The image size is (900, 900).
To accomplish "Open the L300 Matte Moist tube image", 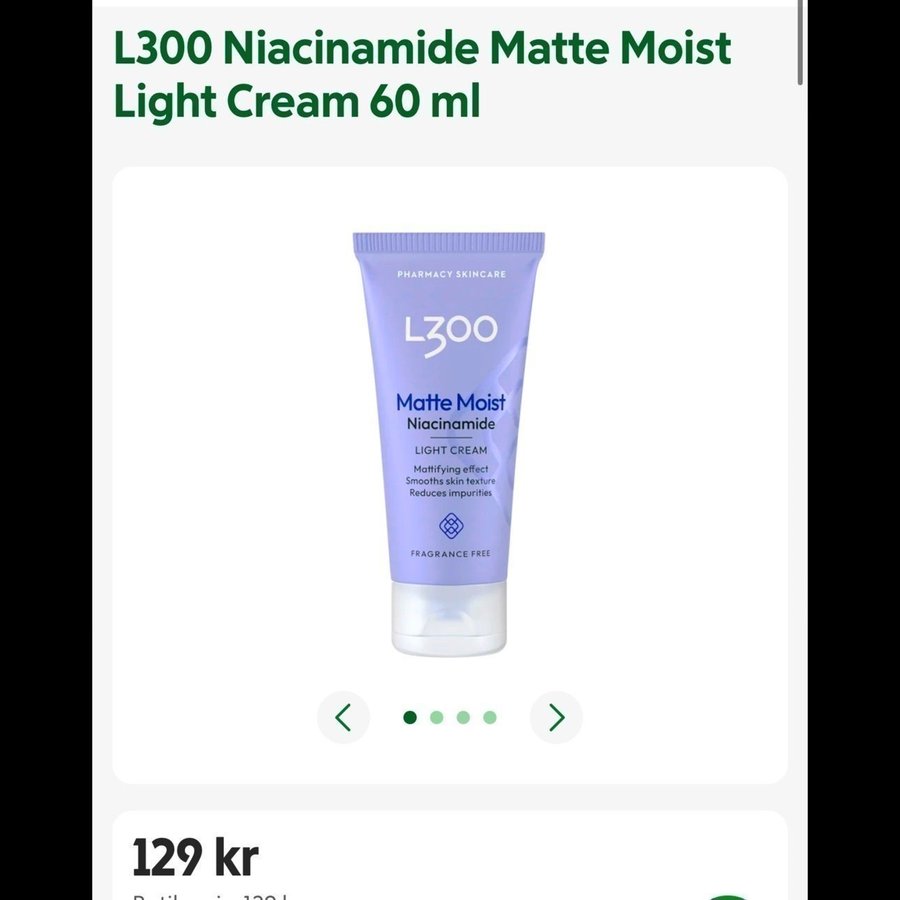I will pyautogui.click(x=449, y=443).
